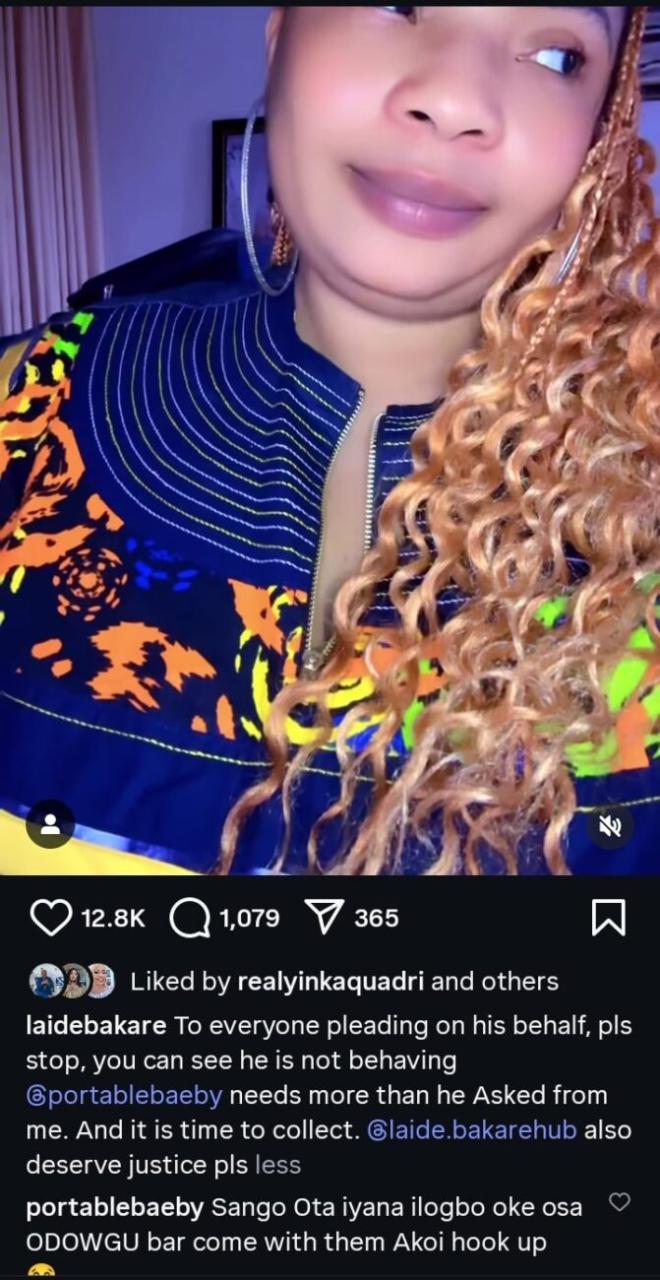Unmute the video sound
This screenshot has height=1280, width=660.
(x=610, y=825)
